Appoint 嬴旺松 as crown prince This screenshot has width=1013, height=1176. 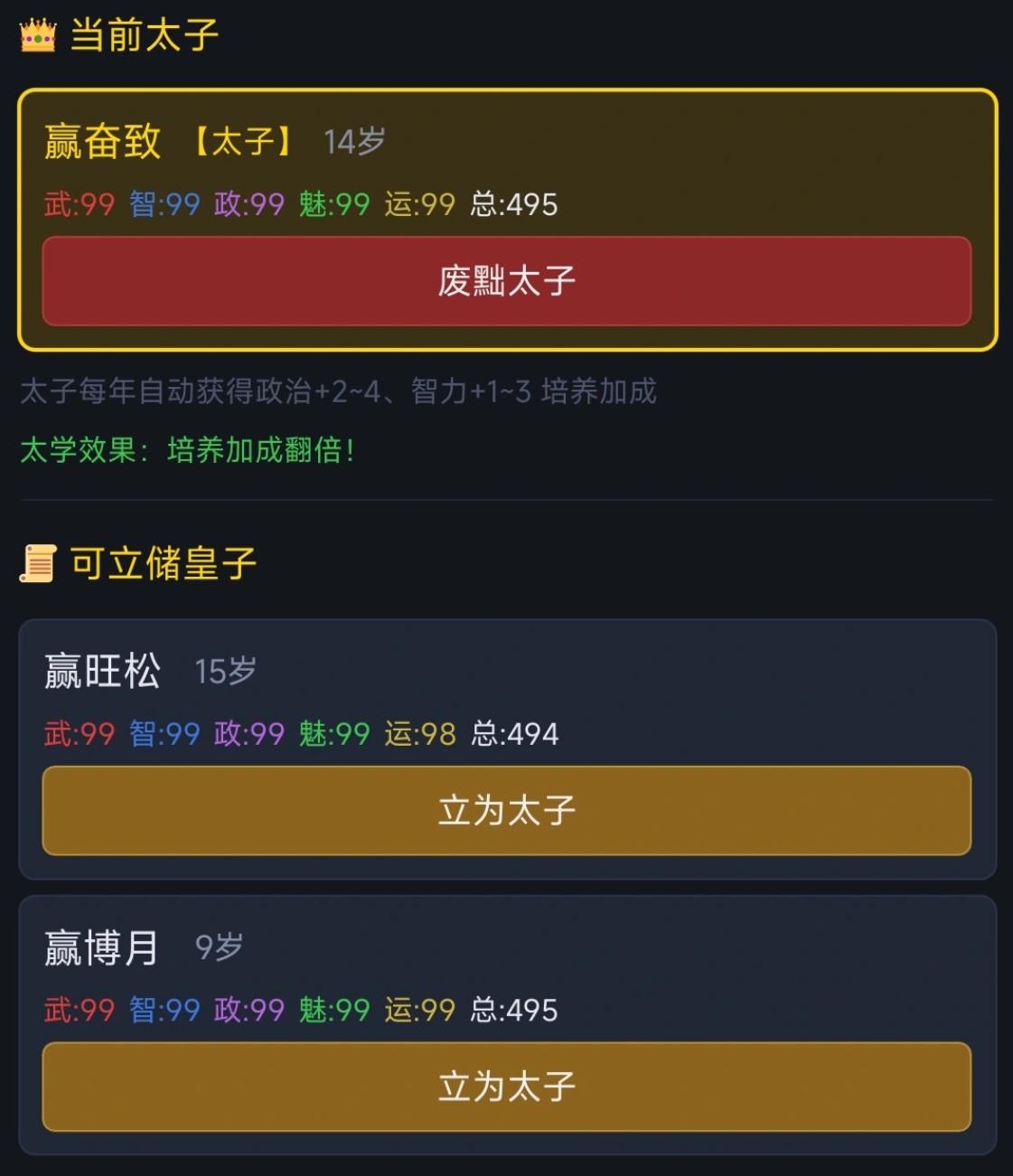tap(506, 811)
